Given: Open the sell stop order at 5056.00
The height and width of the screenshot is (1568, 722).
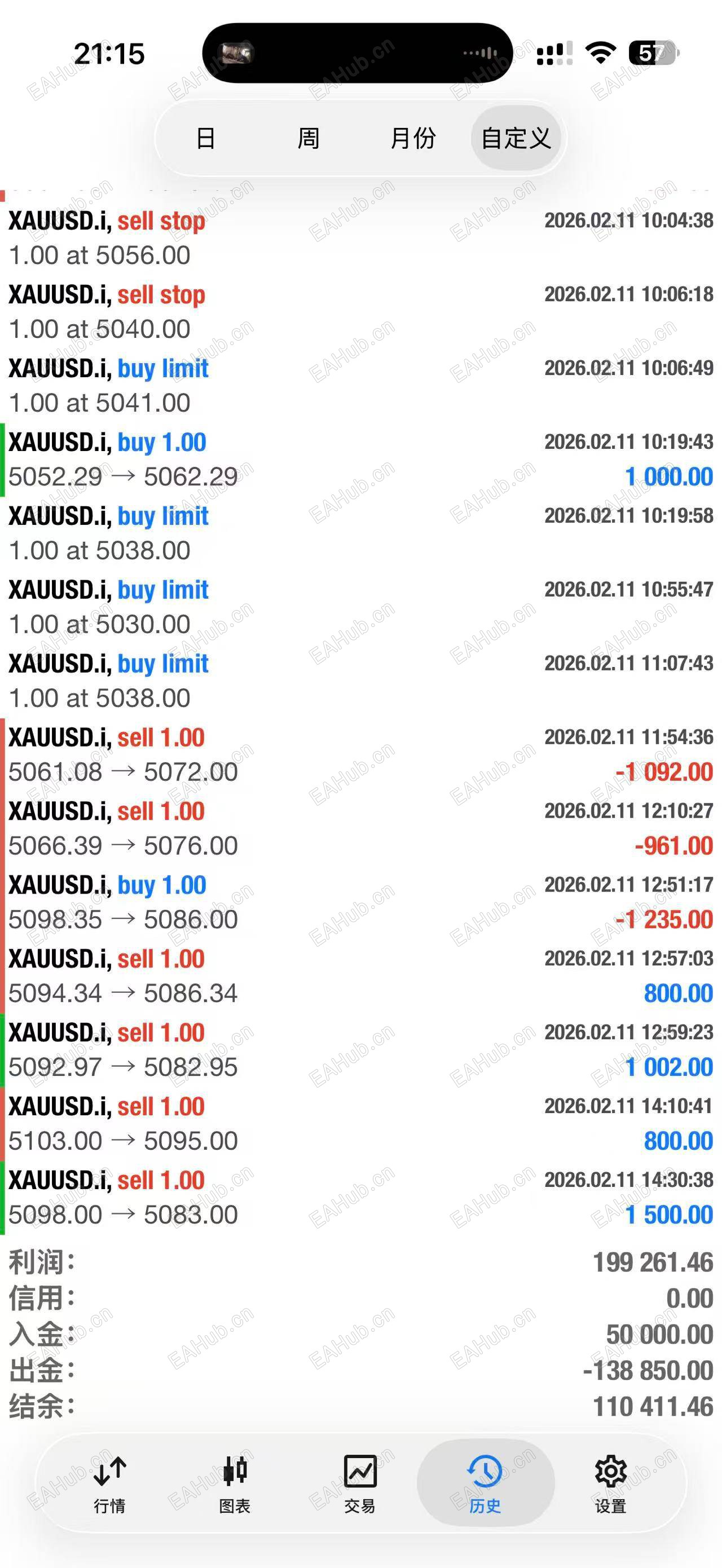Looking at the screenshot, I should pos(361,238).
